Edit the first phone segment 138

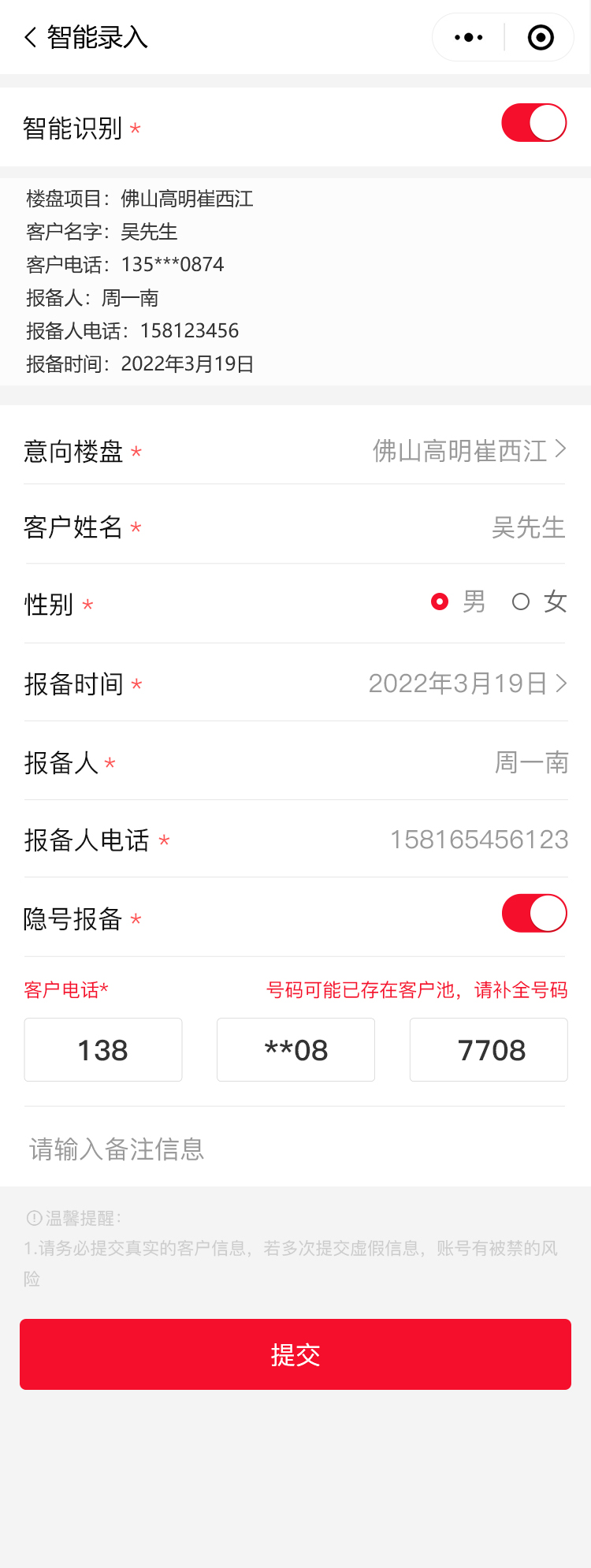[103, 1050]
